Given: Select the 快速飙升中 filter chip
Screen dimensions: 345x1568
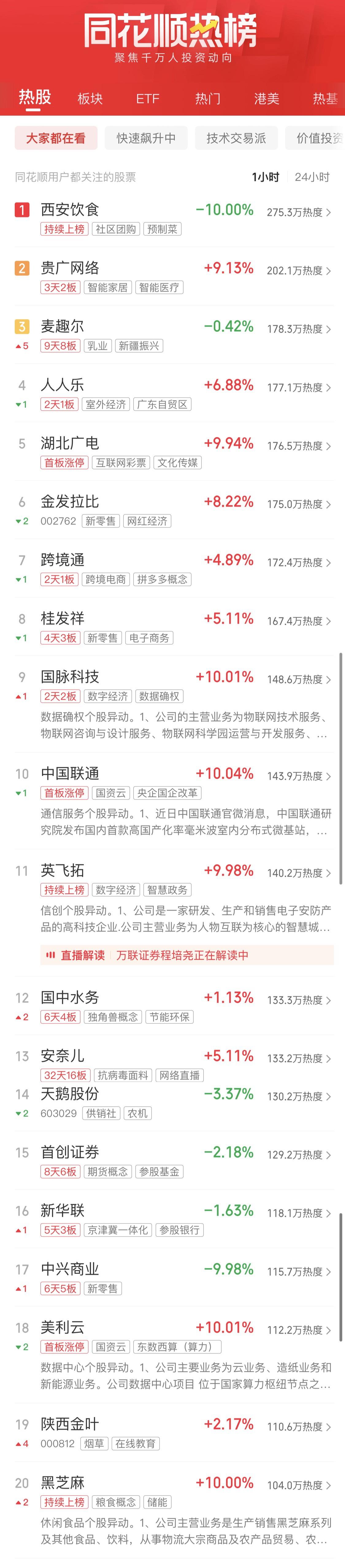Looking at the screenshot, I should point(146,138).
